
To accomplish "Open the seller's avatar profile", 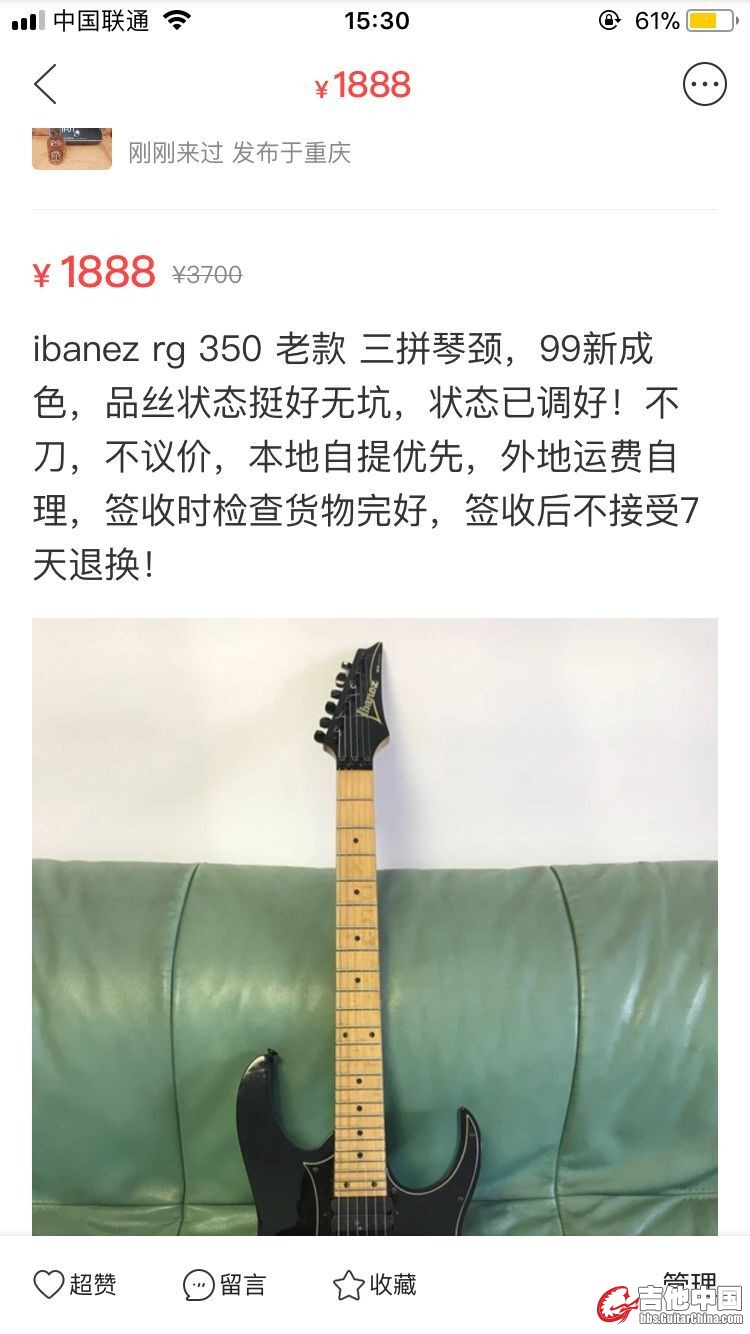I will pyautogui.click(x=72, y=150).
